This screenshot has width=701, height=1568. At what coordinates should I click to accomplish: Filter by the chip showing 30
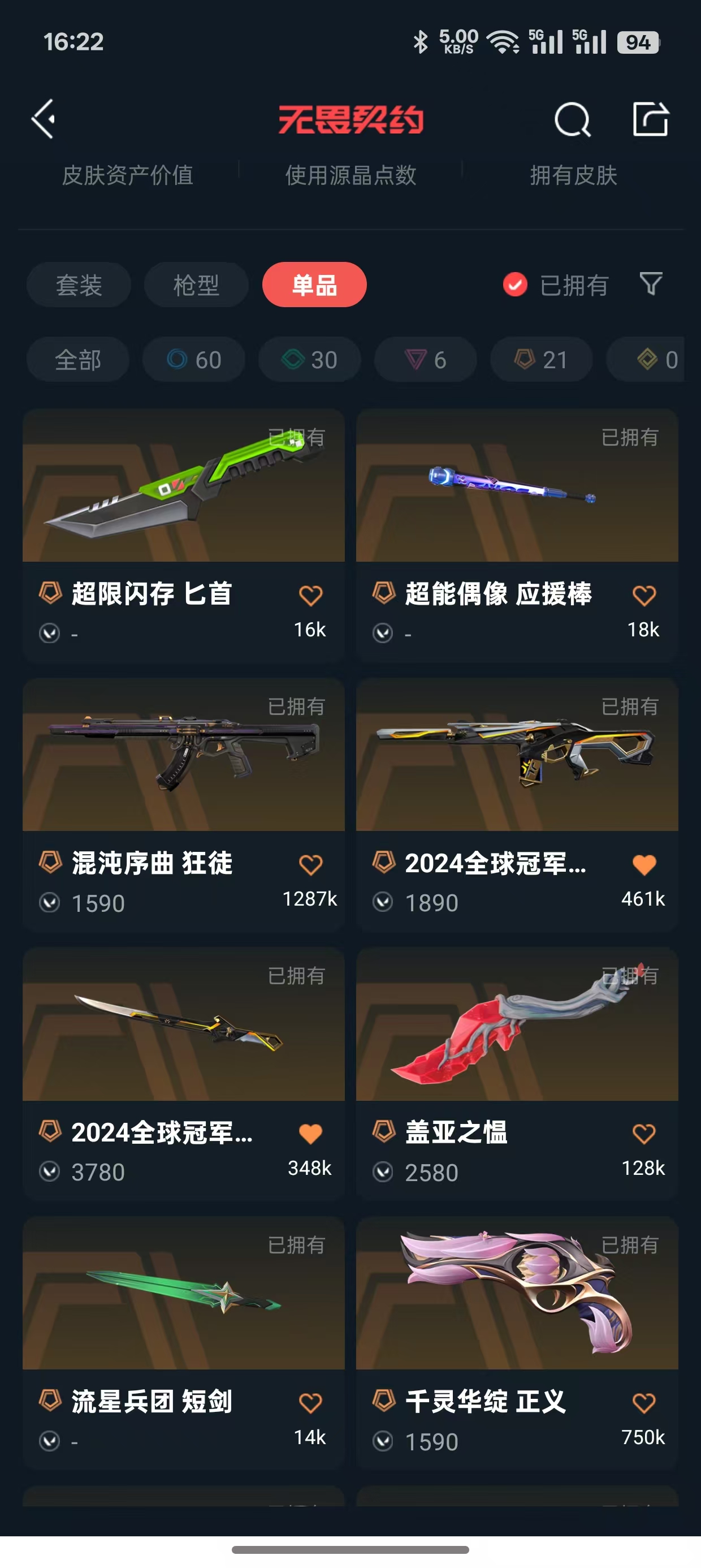point(310,360)
